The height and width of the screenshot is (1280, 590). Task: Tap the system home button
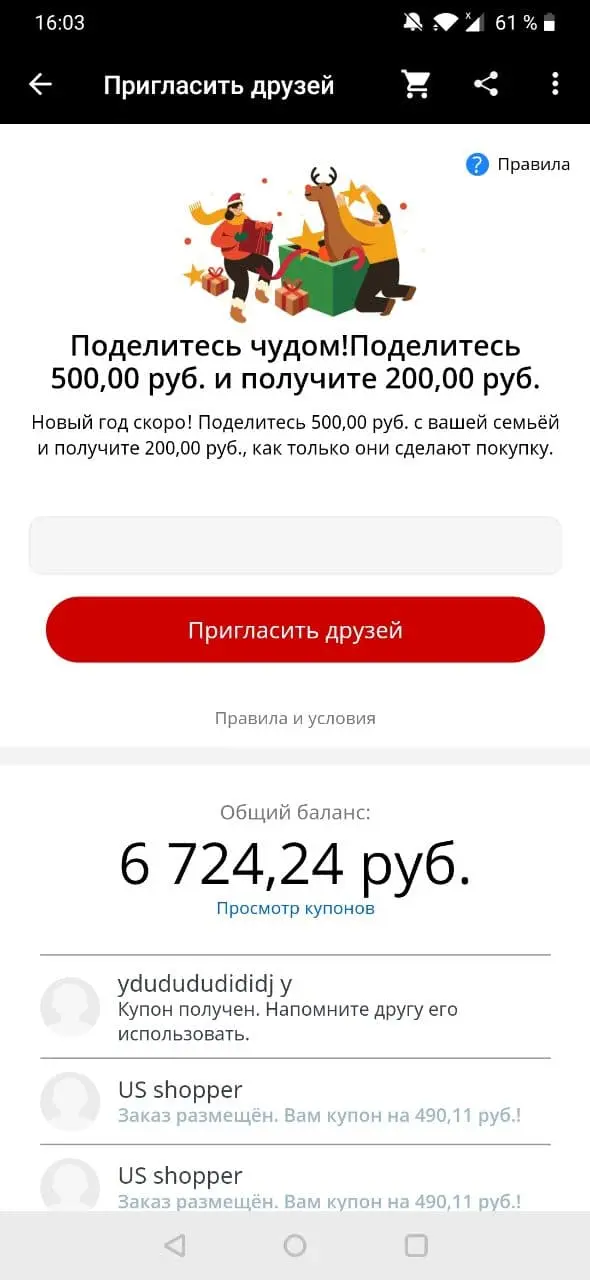(295, 1245)
